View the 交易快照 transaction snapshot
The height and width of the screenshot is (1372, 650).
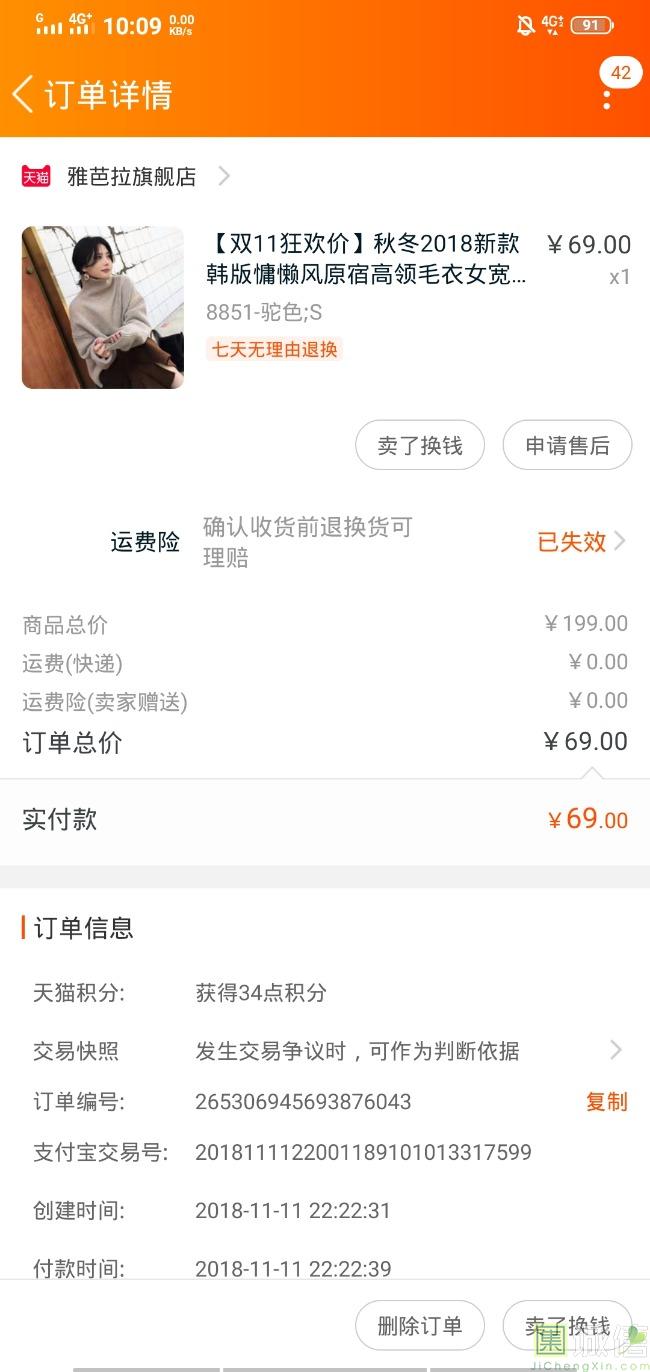coord(325,1051)
